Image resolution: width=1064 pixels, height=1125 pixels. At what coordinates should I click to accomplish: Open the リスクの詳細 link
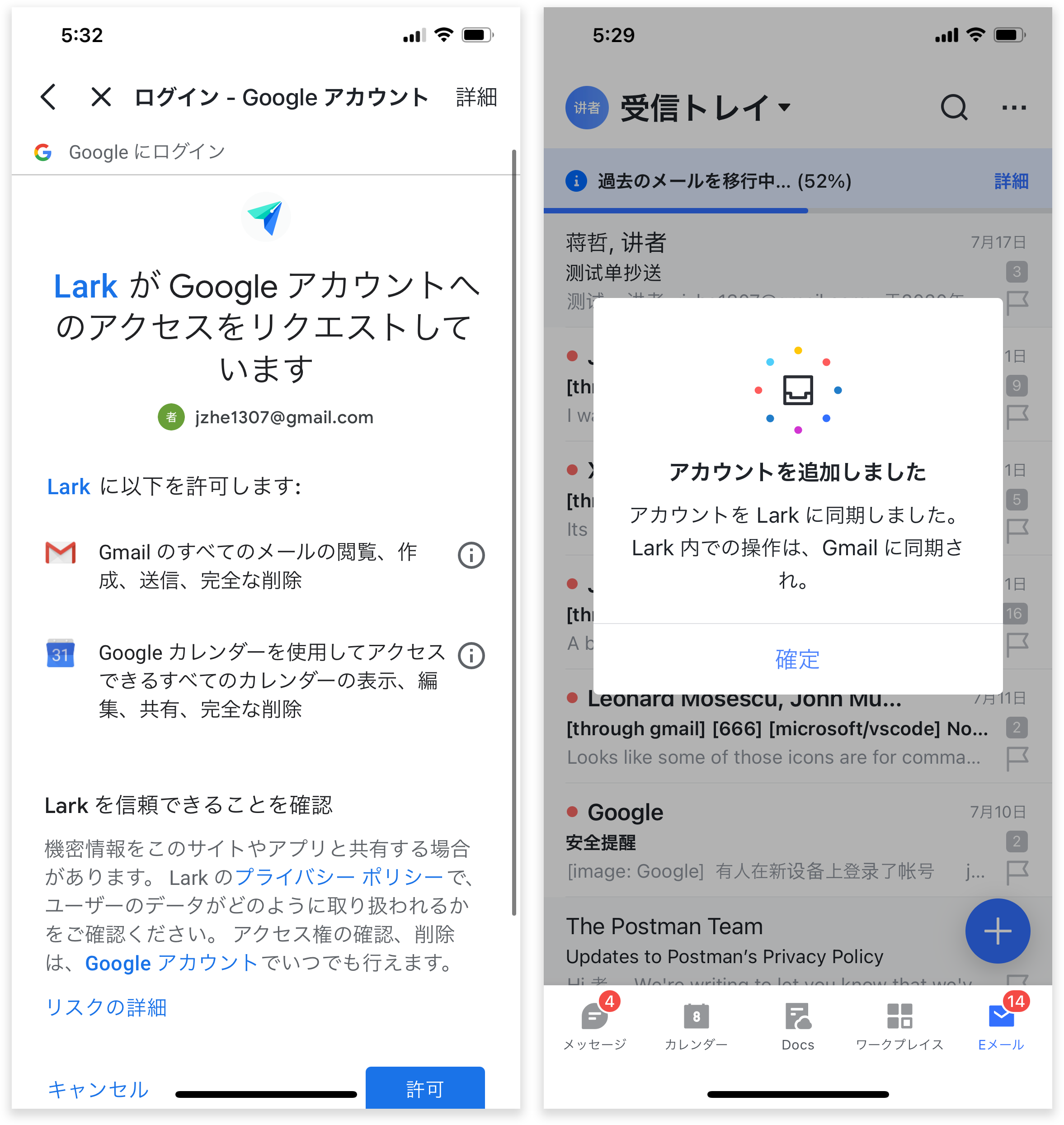coord(106,1007)
